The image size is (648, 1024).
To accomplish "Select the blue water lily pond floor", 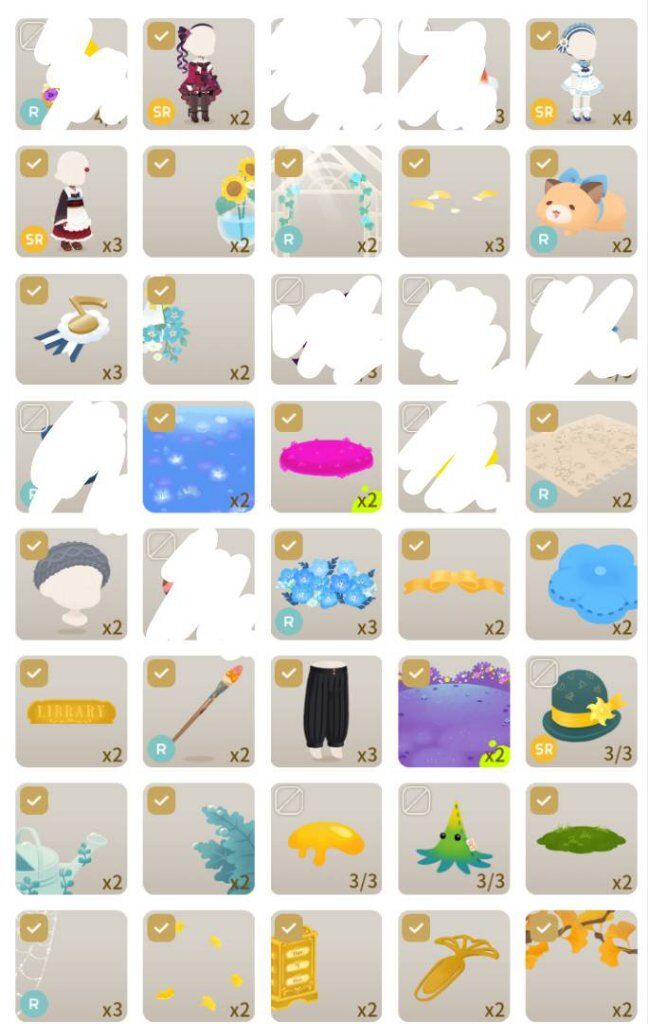I will pos(199,457).
